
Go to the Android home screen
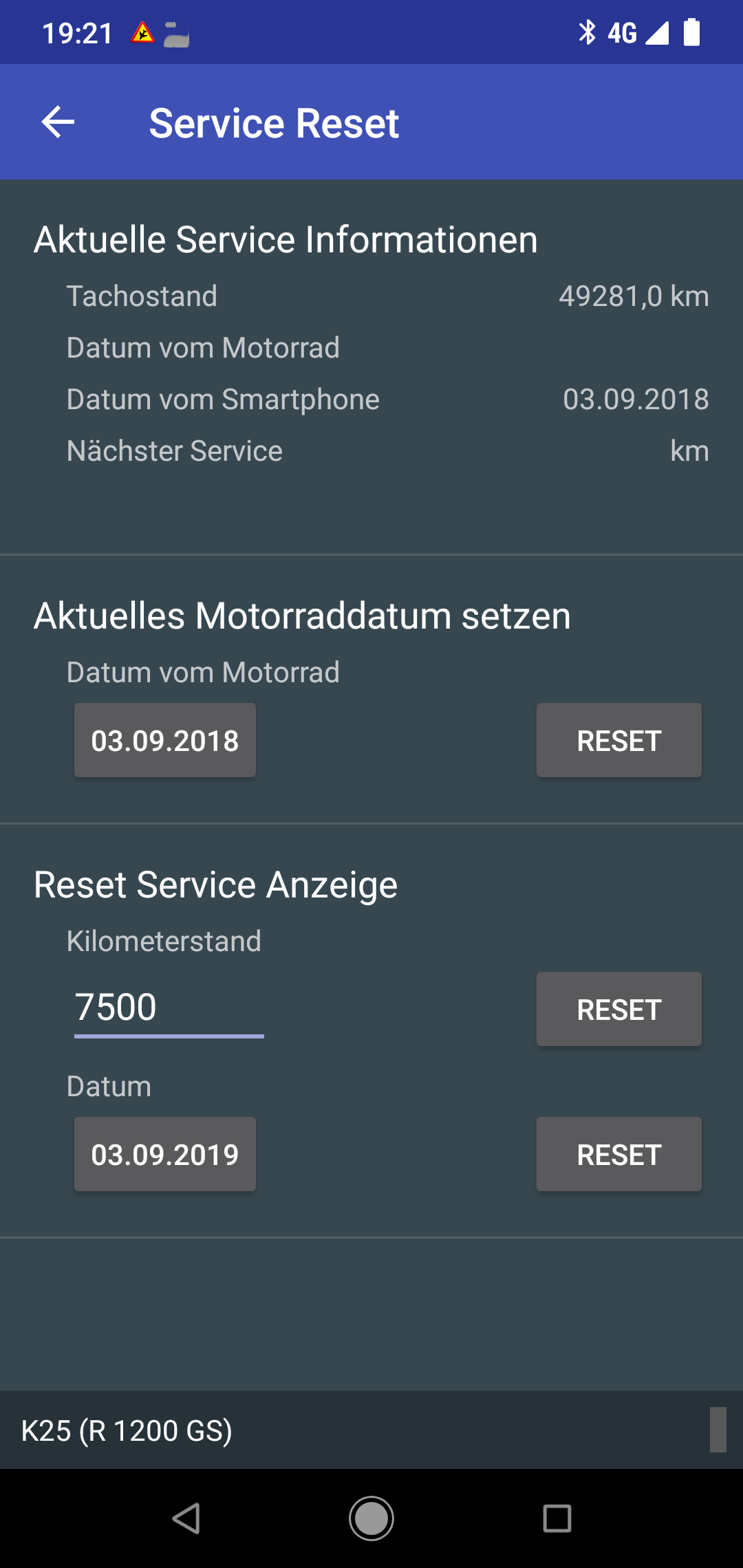(371, 1518)
